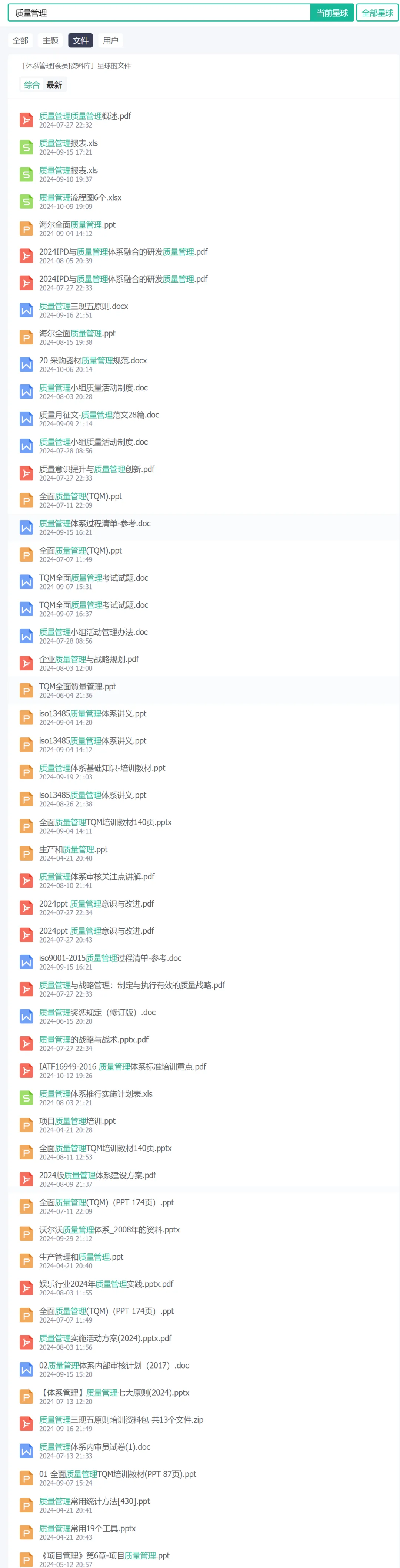
Task: Open 质量管理体系推行实施计划表.xls
Action: 96,1094
